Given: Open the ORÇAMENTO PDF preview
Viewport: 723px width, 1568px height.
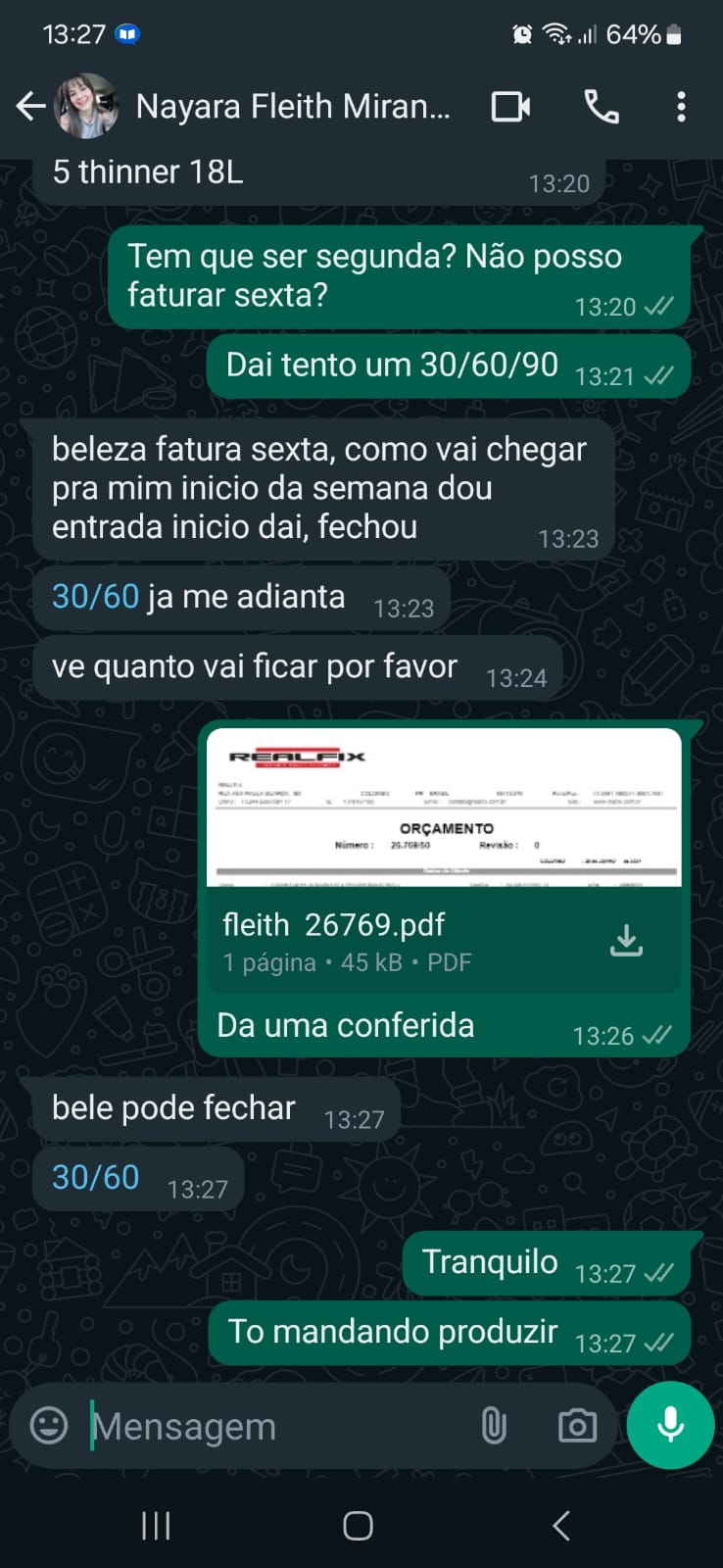Looking at the screenshot, I should [444, 808].
